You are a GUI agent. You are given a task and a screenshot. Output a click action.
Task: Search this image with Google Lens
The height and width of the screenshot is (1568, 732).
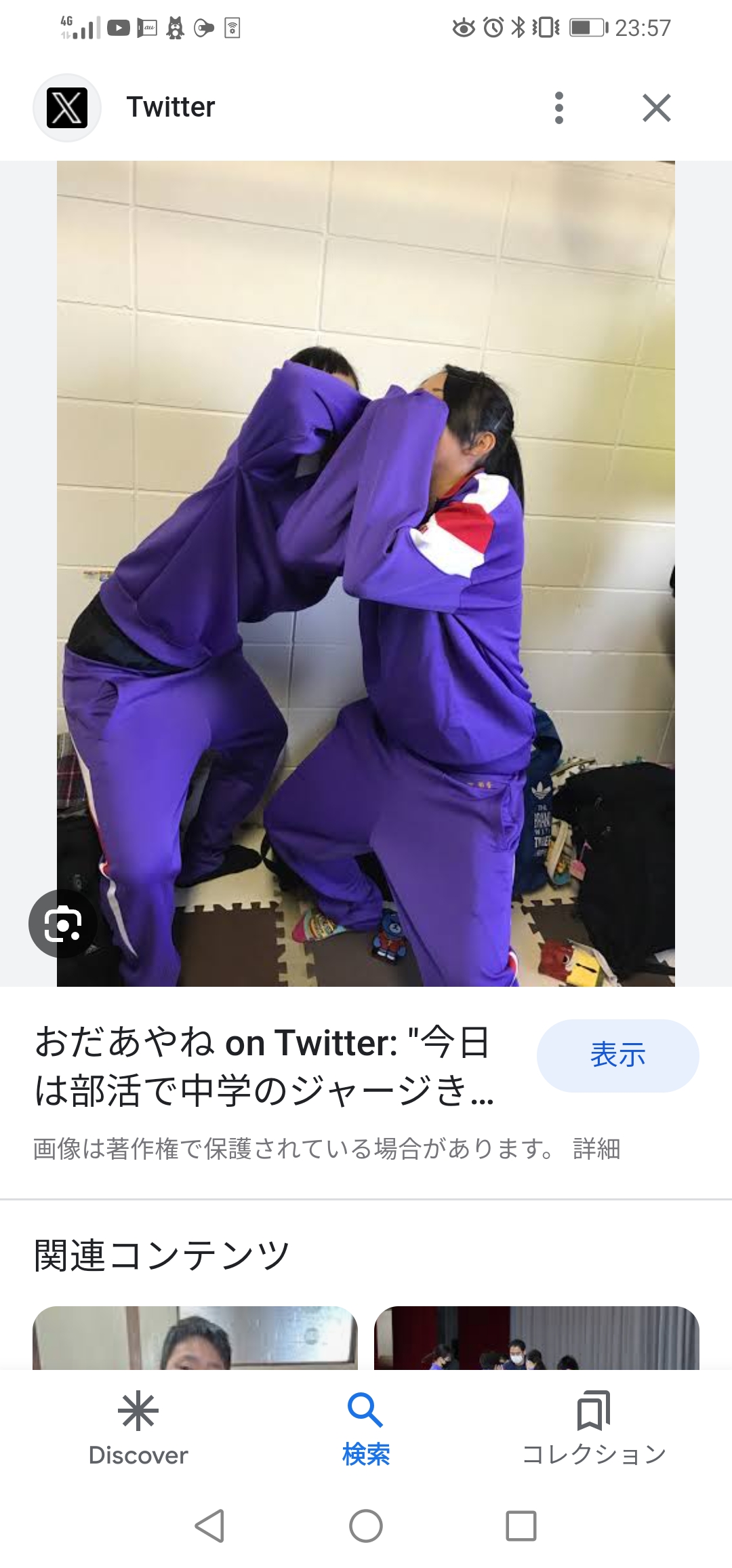point(62,924)
